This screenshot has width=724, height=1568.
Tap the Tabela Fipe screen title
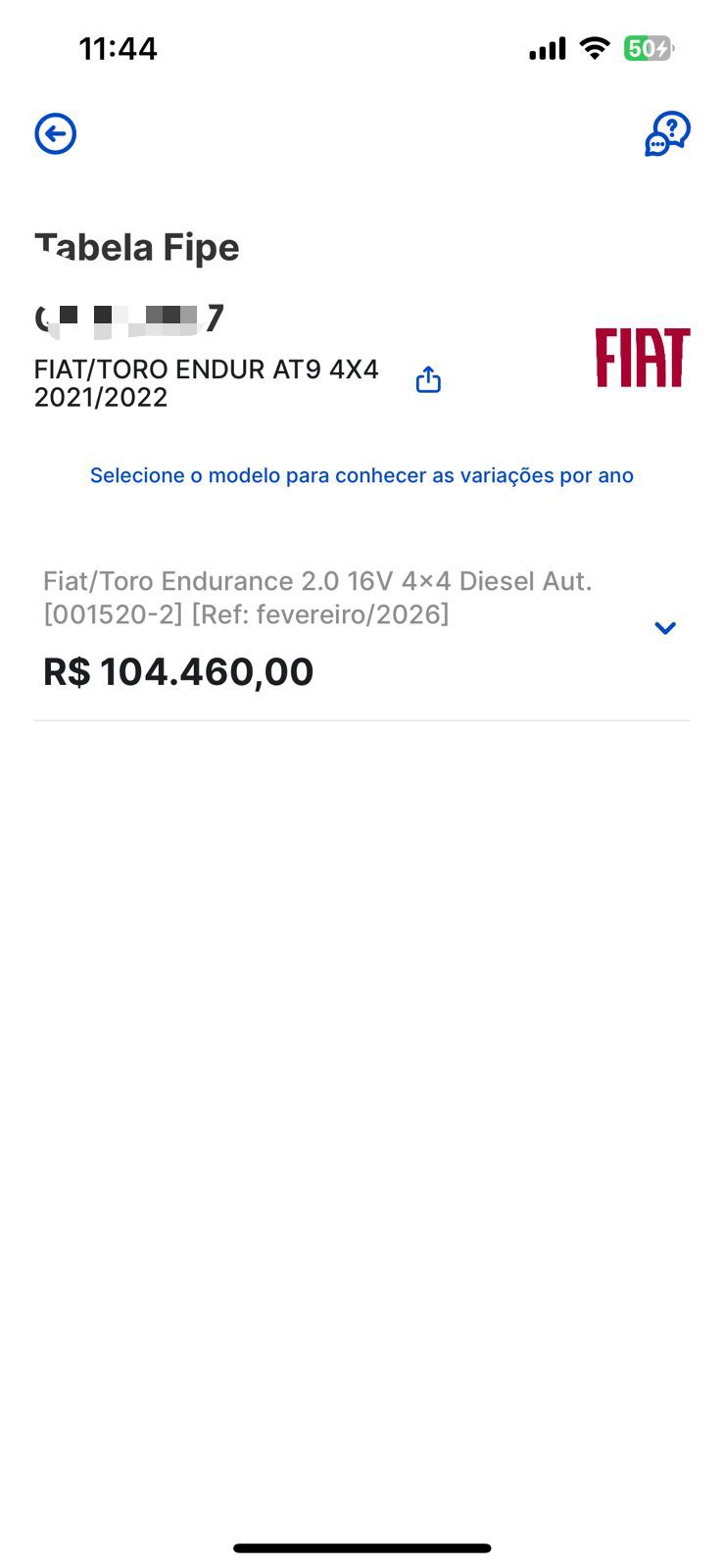[136, 246]
